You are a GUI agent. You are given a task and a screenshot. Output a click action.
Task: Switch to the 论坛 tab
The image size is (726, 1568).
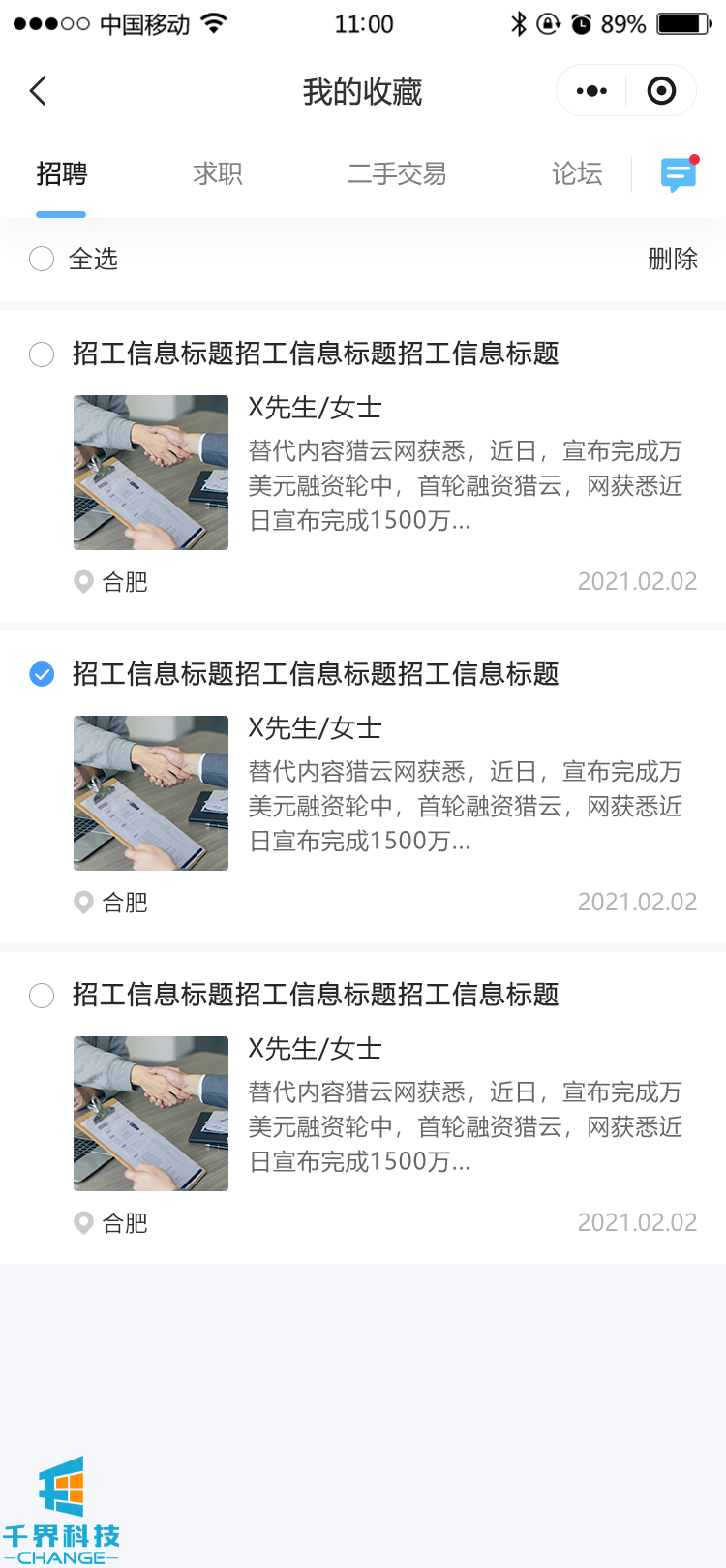577,174
